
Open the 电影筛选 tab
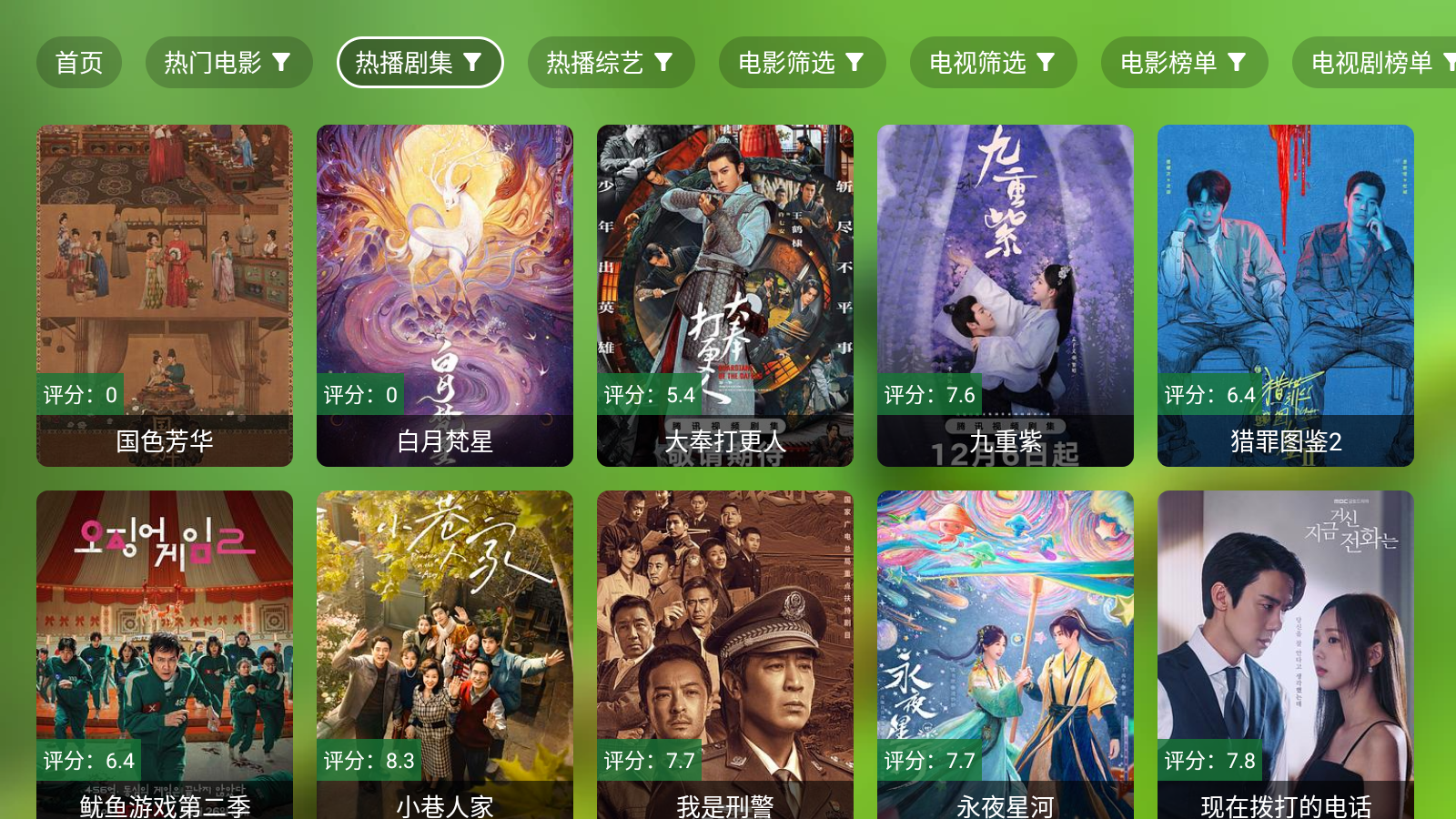(802, 63)
